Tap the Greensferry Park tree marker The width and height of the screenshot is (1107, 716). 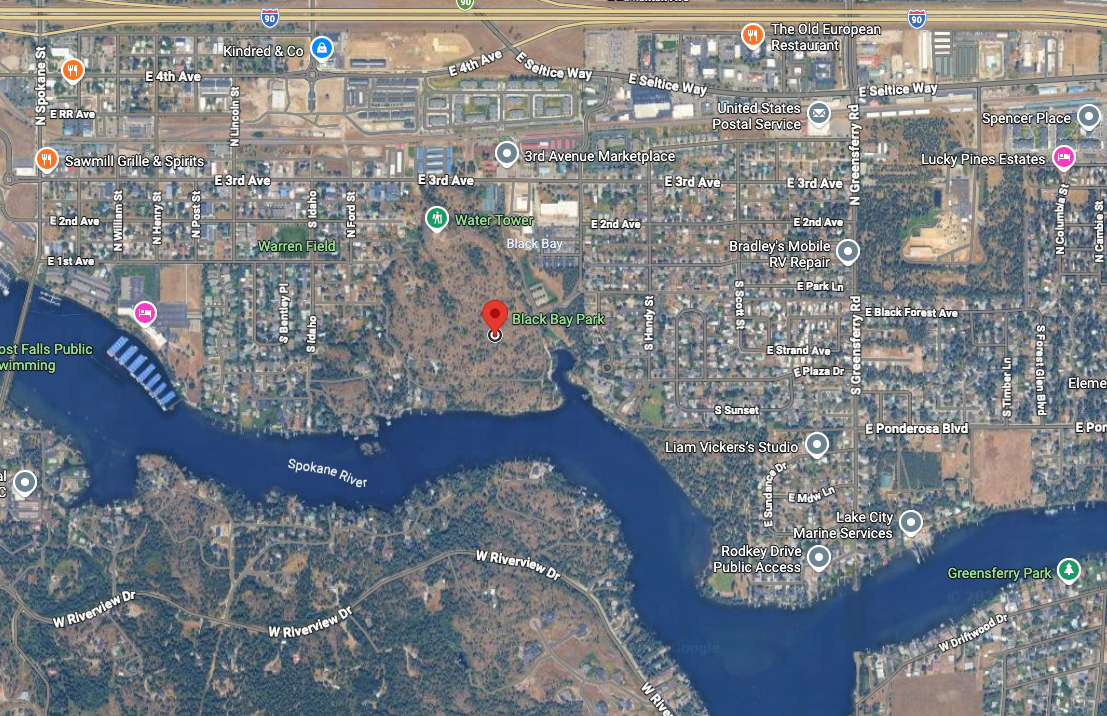click(1070, 570)
